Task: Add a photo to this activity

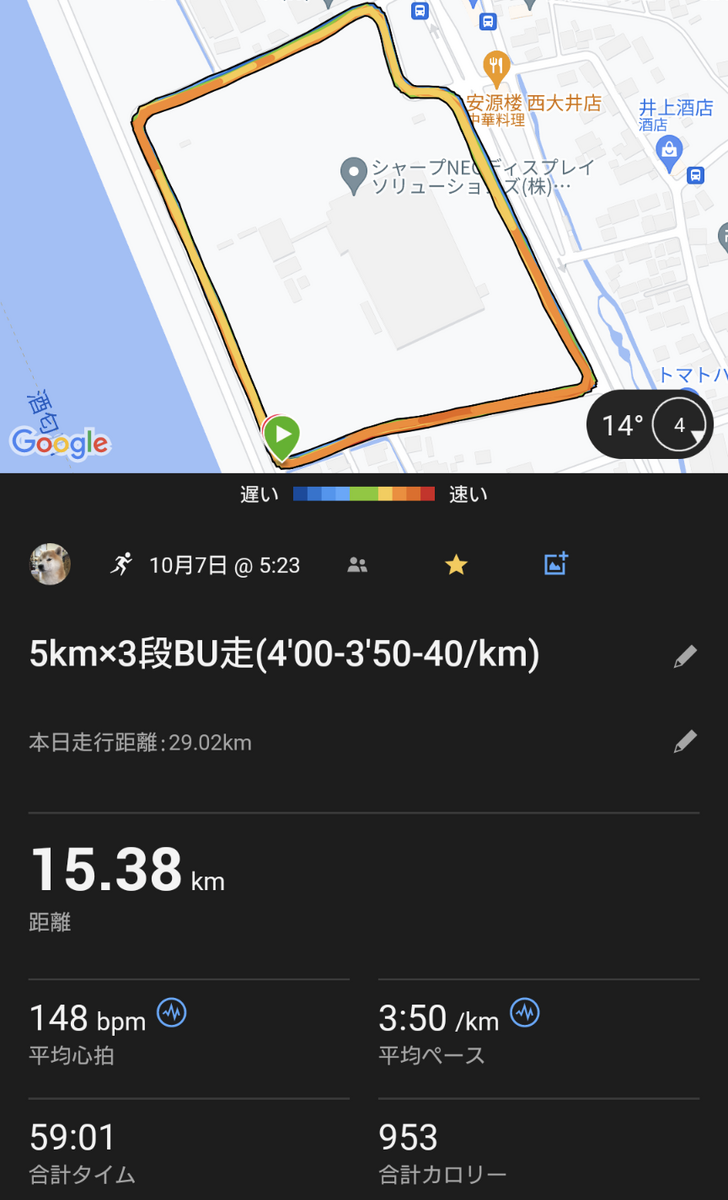Action: 556,563
